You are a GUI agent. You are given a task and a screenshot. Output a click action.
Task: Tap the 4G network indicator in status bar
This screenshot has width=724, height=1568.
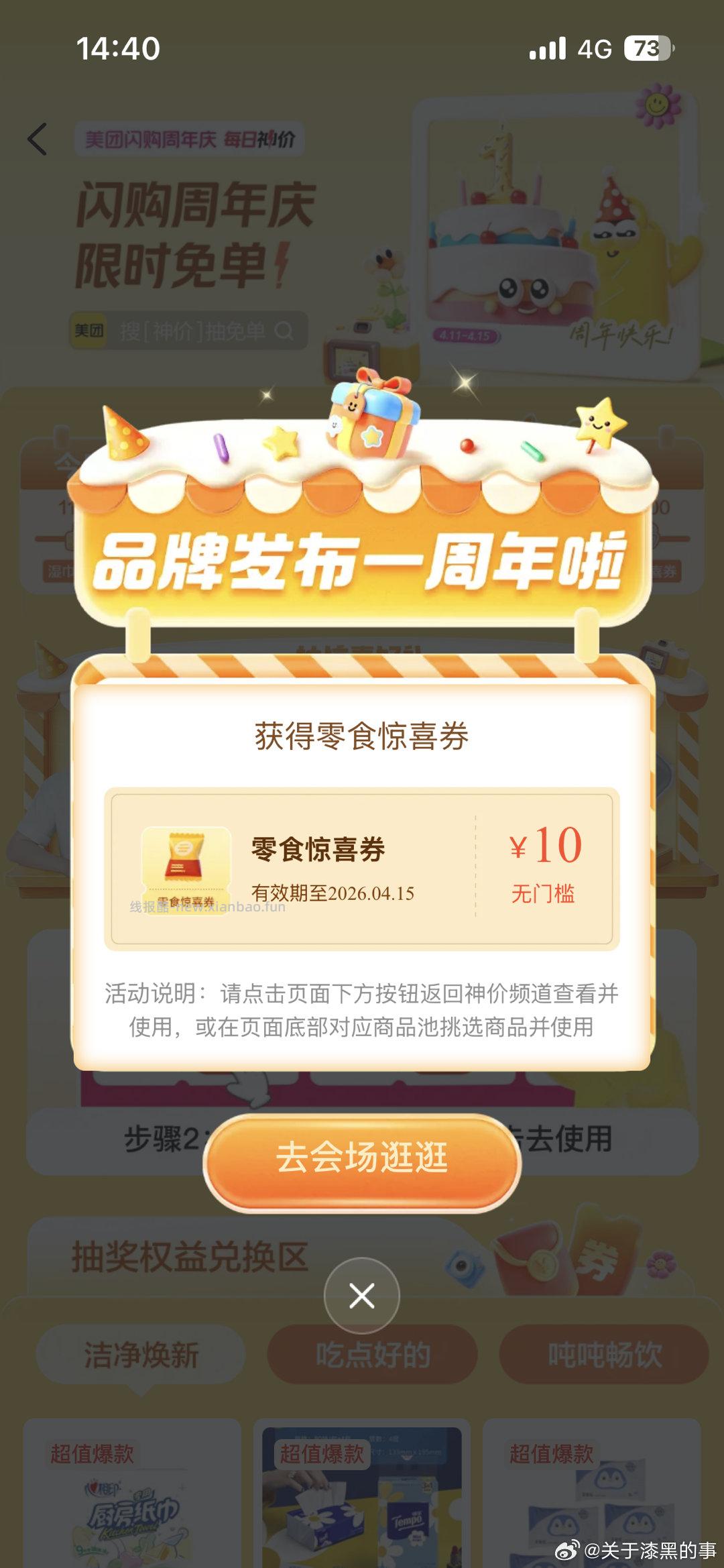click(x=596, y=50)
